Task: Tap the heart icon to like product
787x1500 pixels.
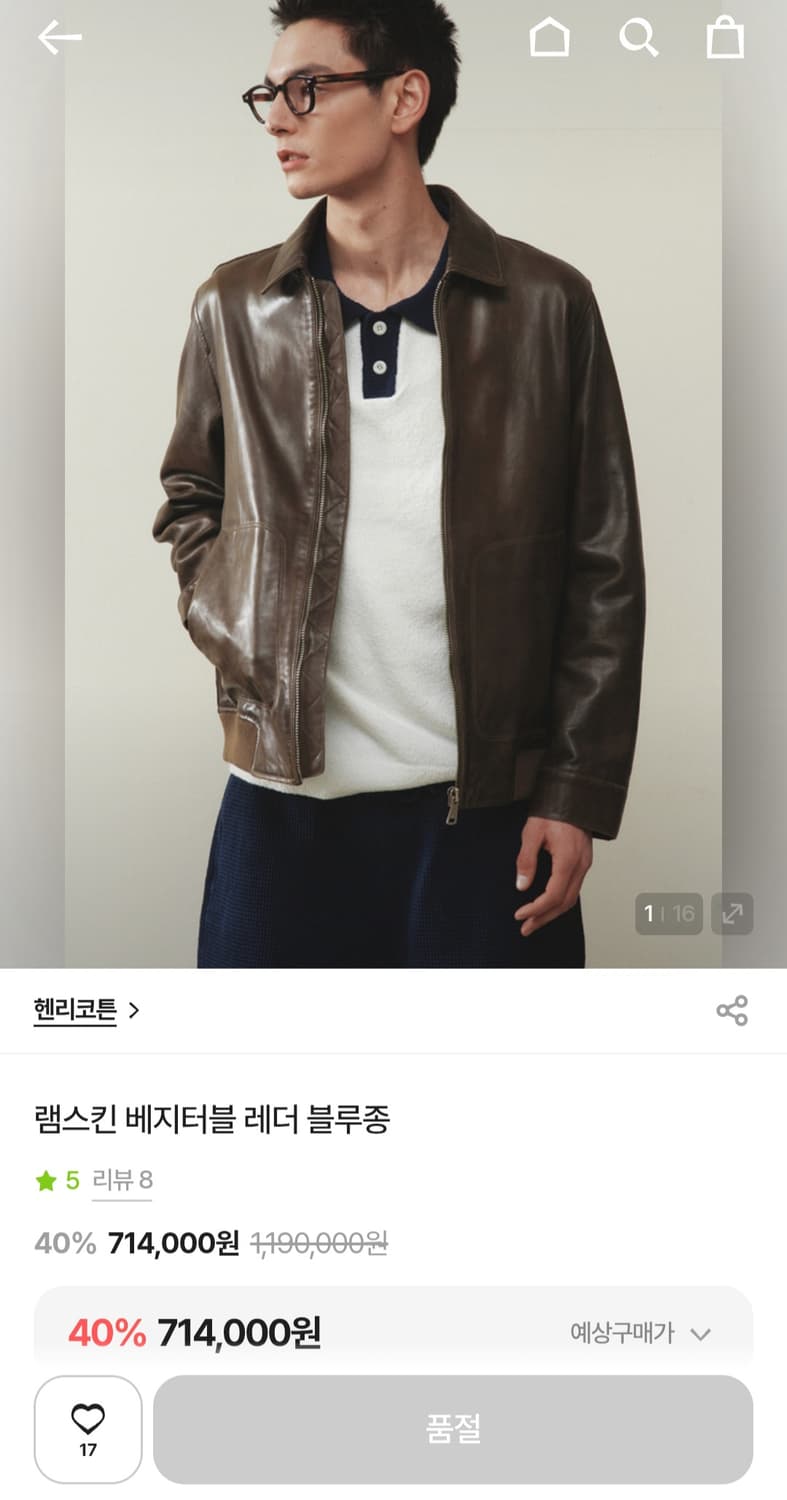Action: click(88, 1417)
